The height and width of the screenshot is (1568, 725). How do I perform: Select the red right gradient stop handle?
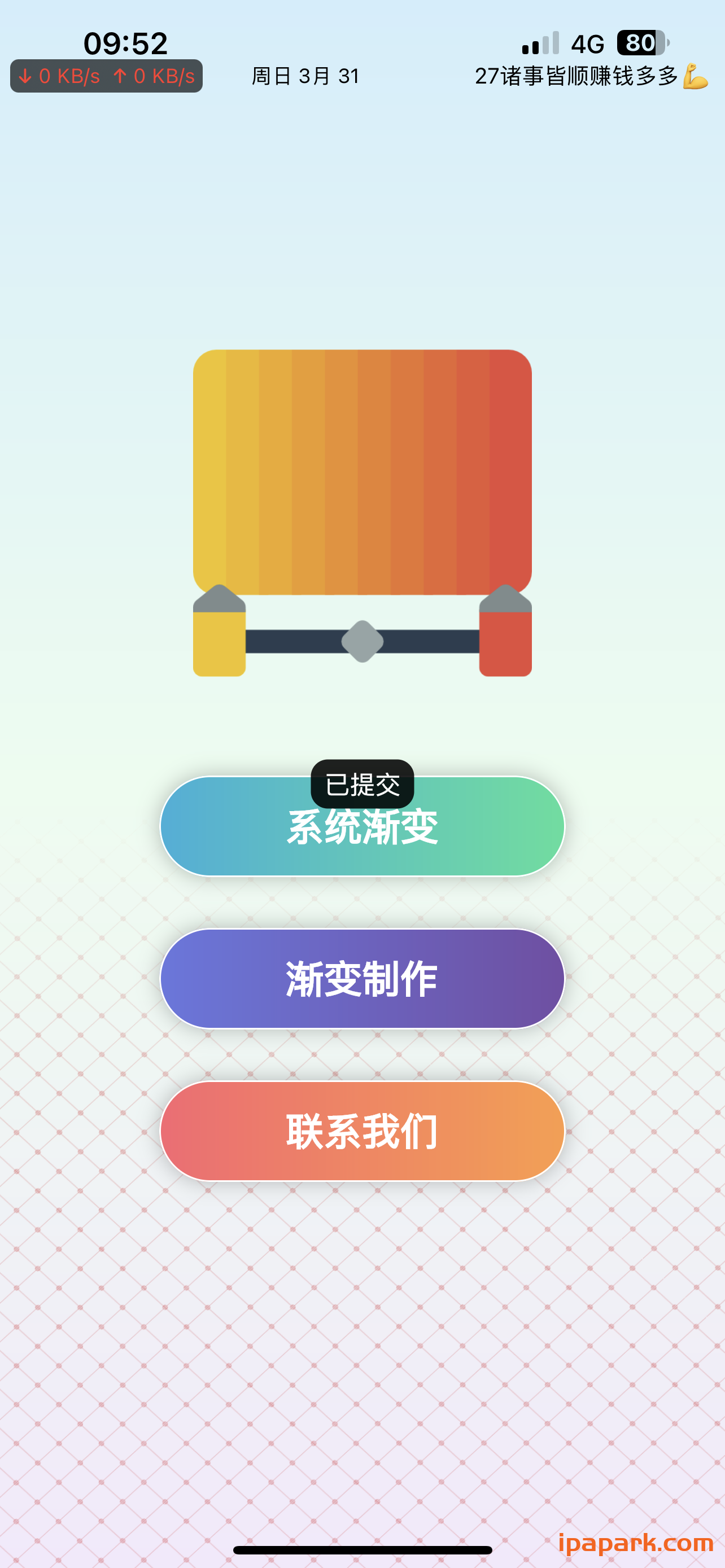click(x=505, y=633)
